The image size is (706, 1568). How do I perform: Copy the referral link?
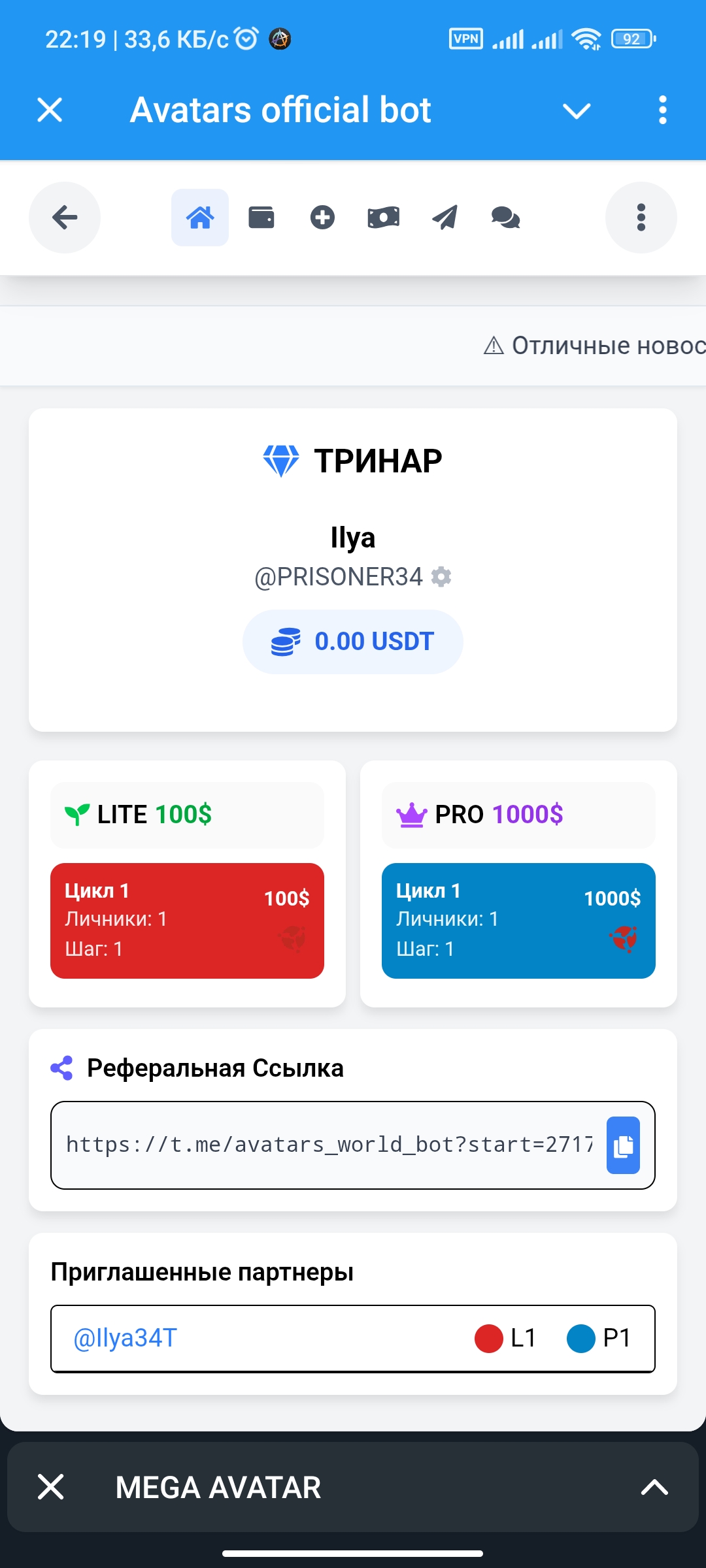point(623,1145)
